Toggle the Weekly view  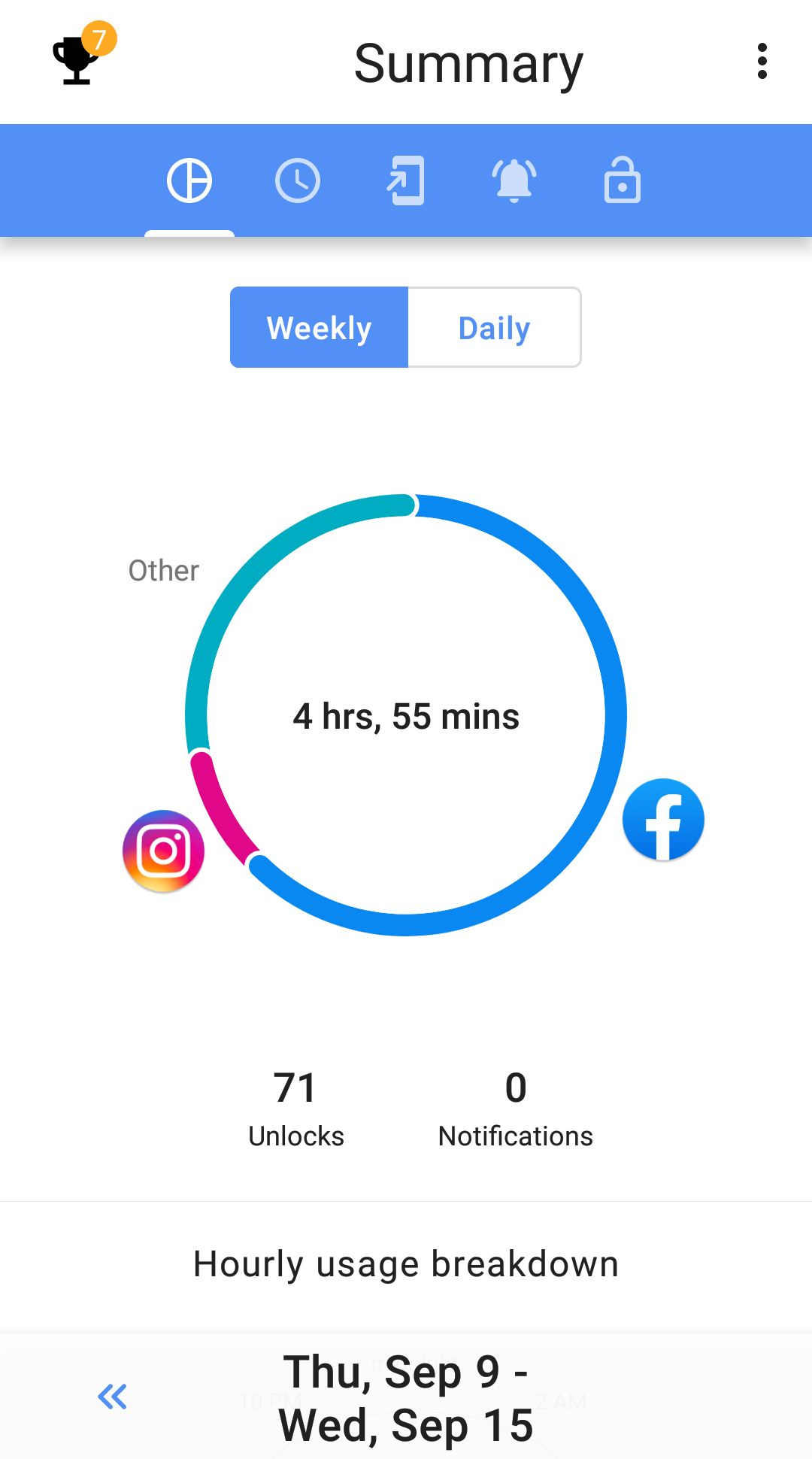click(x=318, y=326)
